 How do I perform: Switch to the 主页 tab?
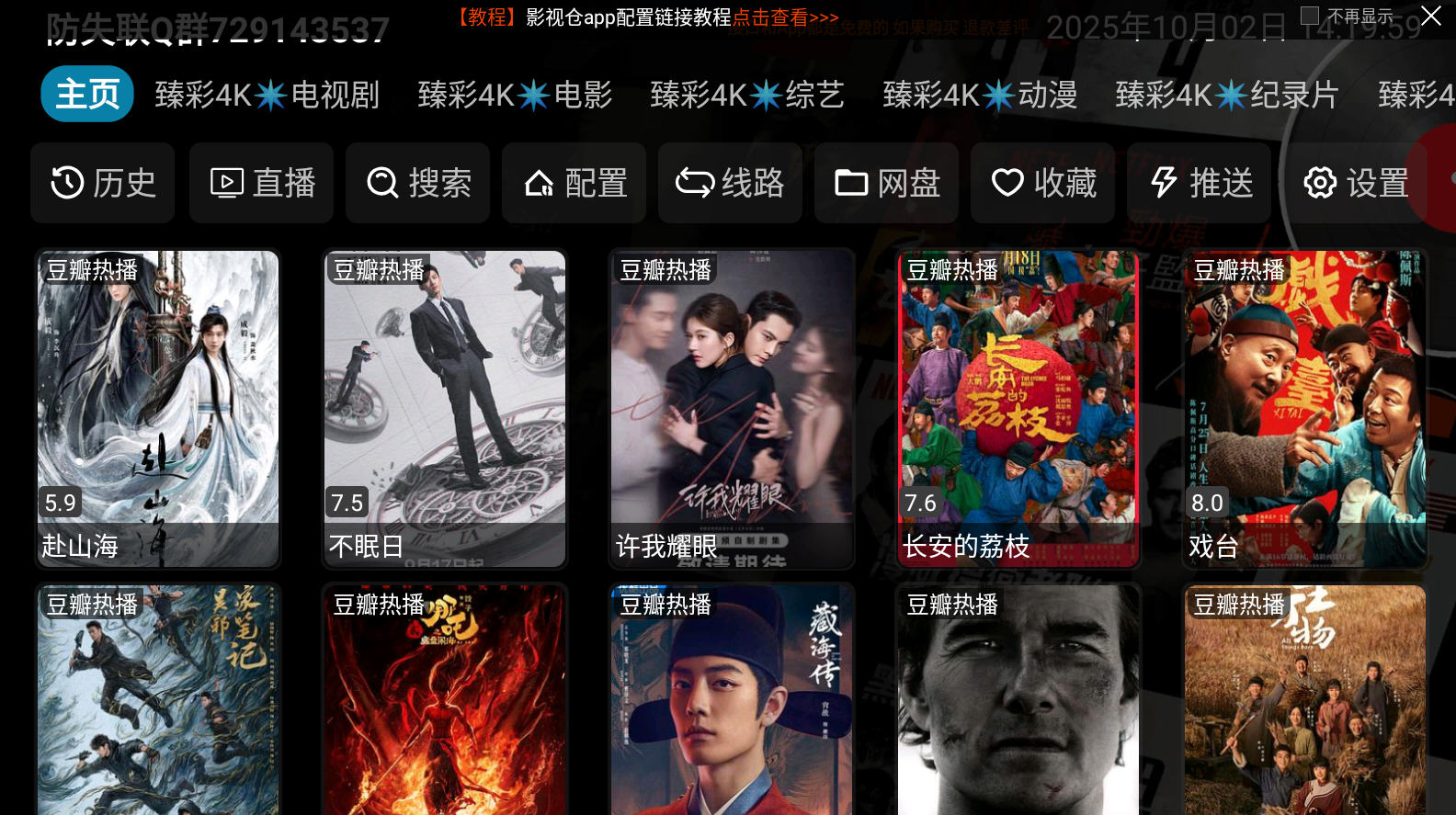87,95
